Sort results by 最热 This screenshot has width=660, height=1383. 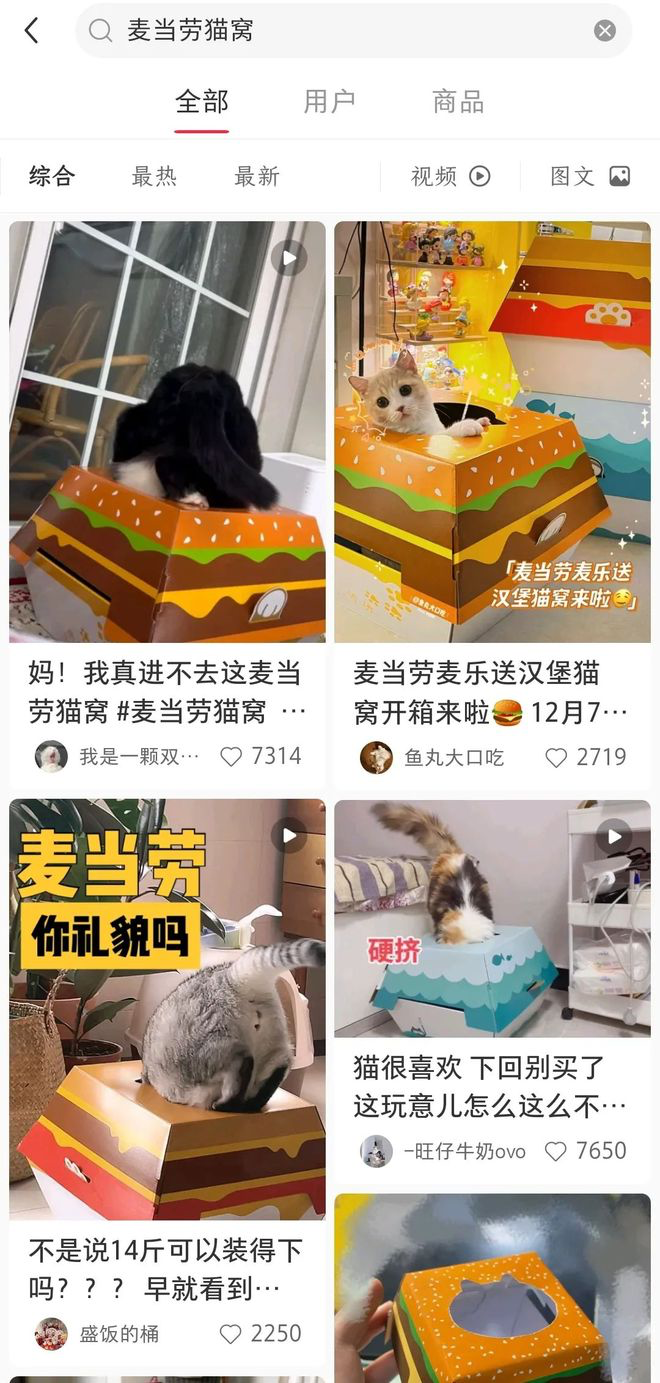(x=154, y=177)
